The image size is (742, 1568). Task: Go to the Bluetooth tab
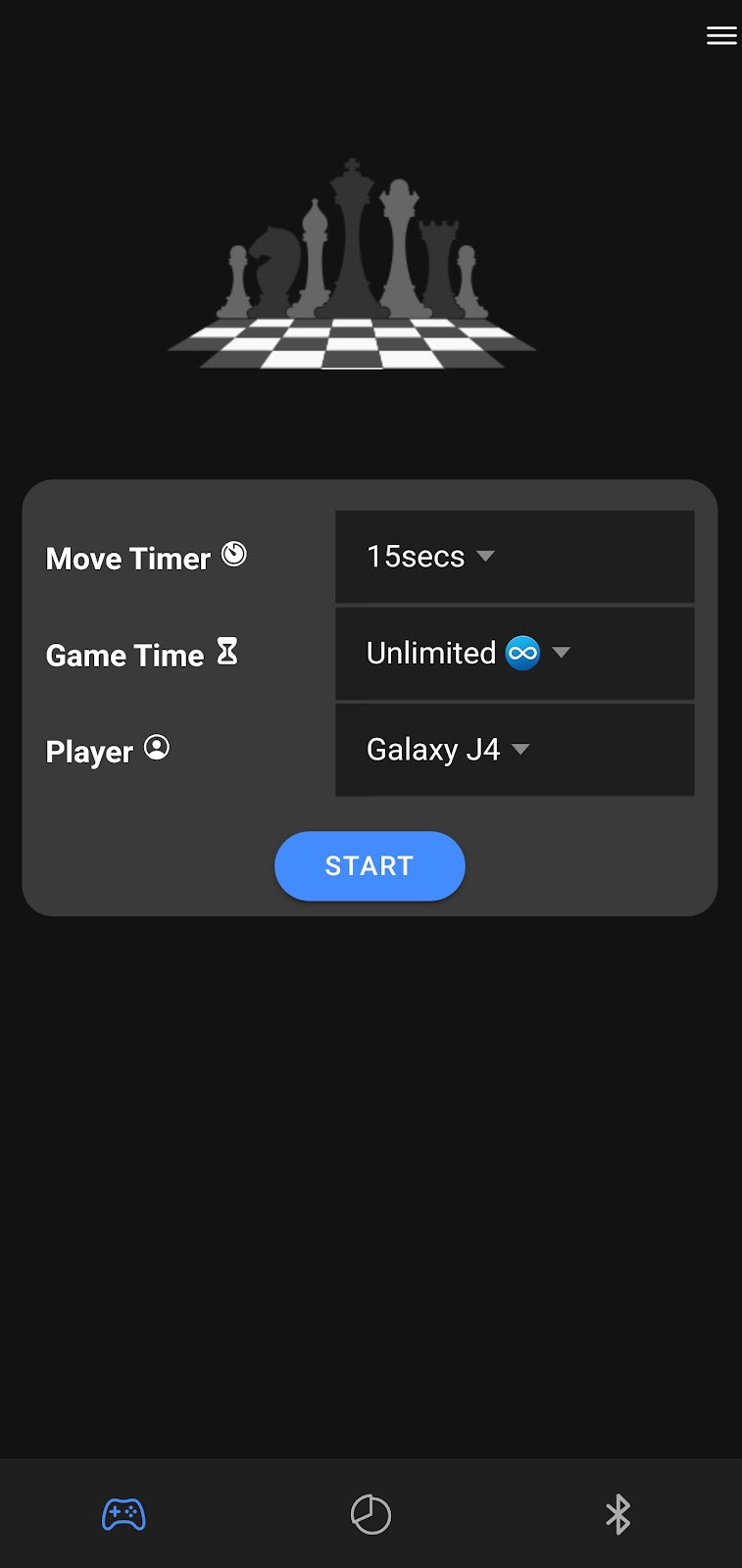tap(618, 1514)
